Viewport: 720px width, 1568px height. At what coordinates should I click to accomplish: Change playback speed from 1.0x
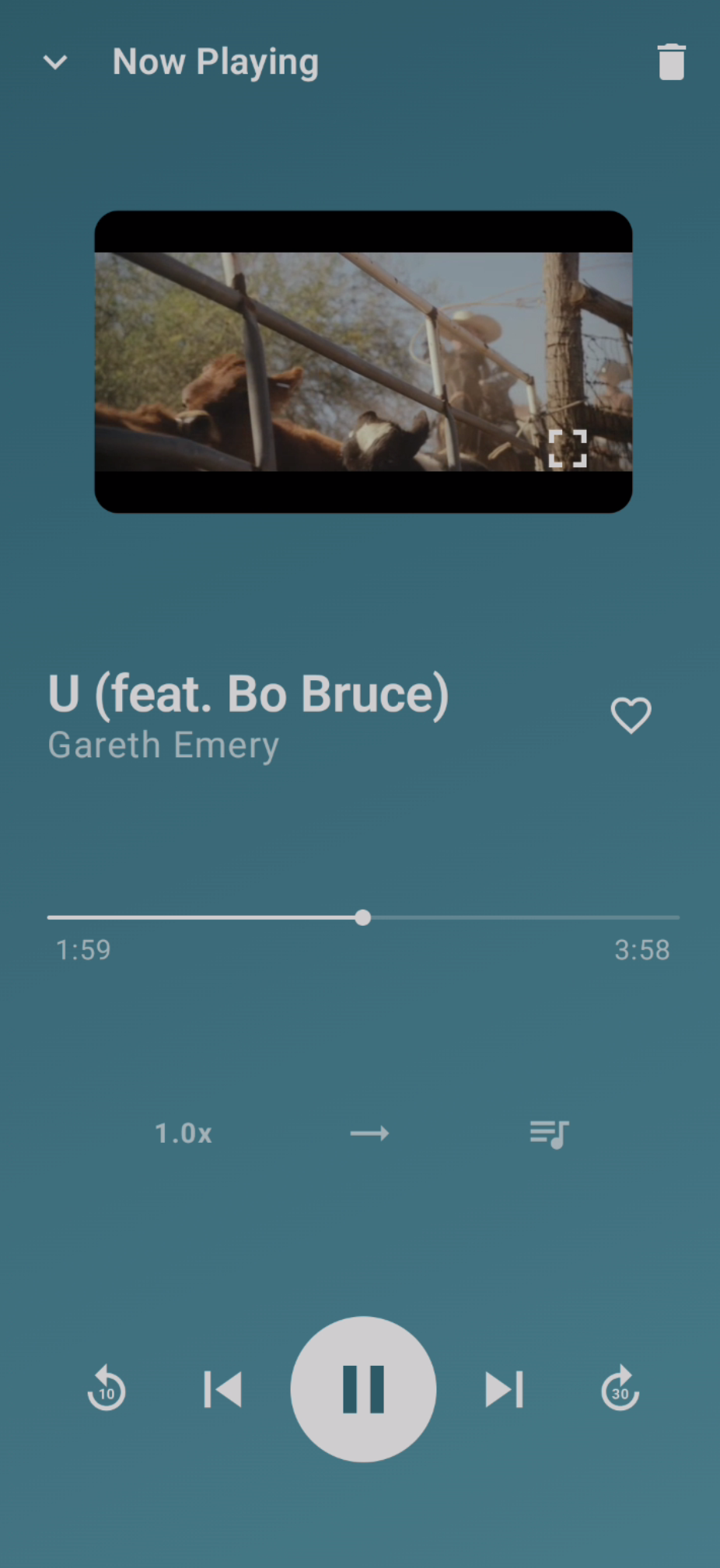tap(183, 1133)
